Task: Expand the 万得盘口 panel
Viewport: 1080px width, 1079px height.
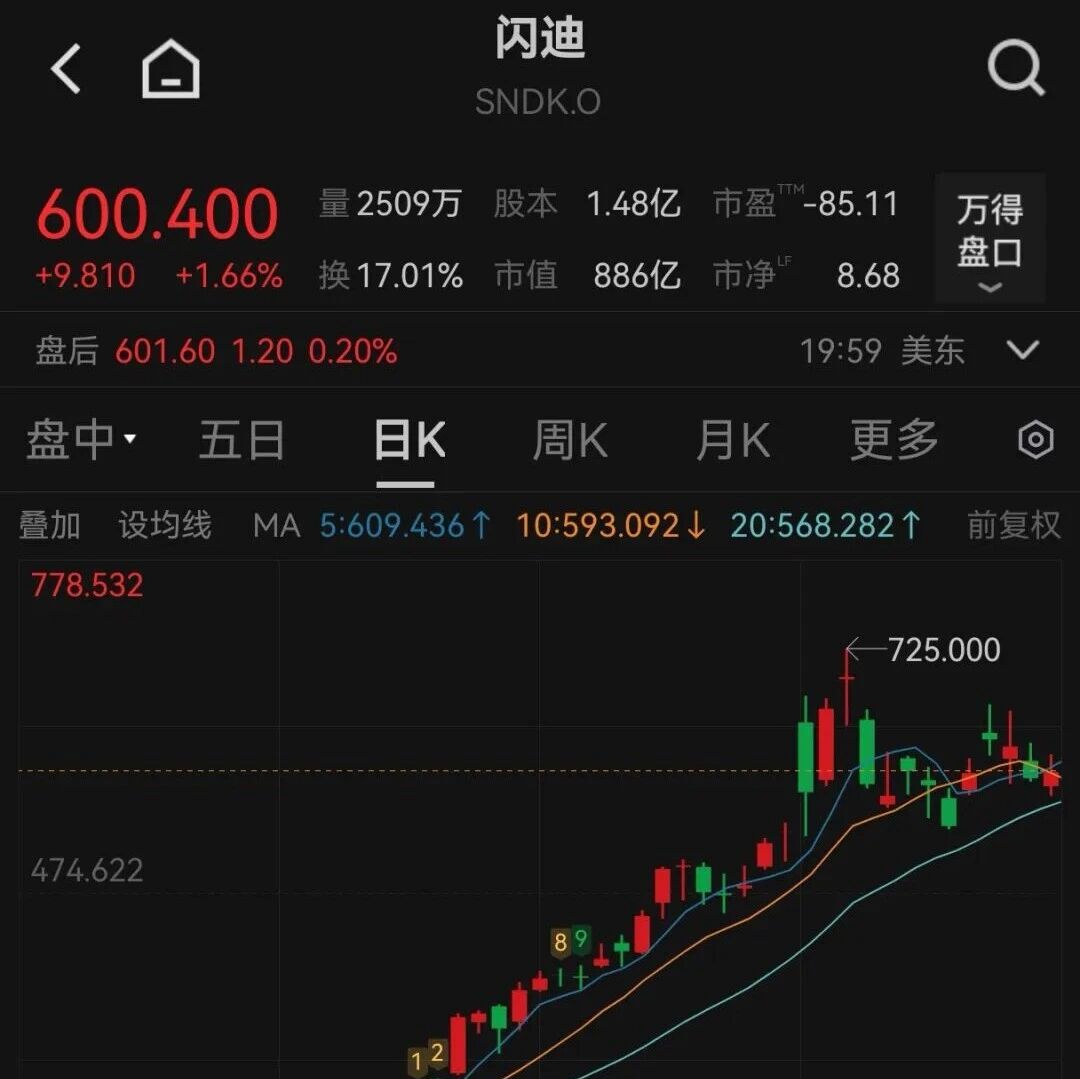Action: click(989, 238)
